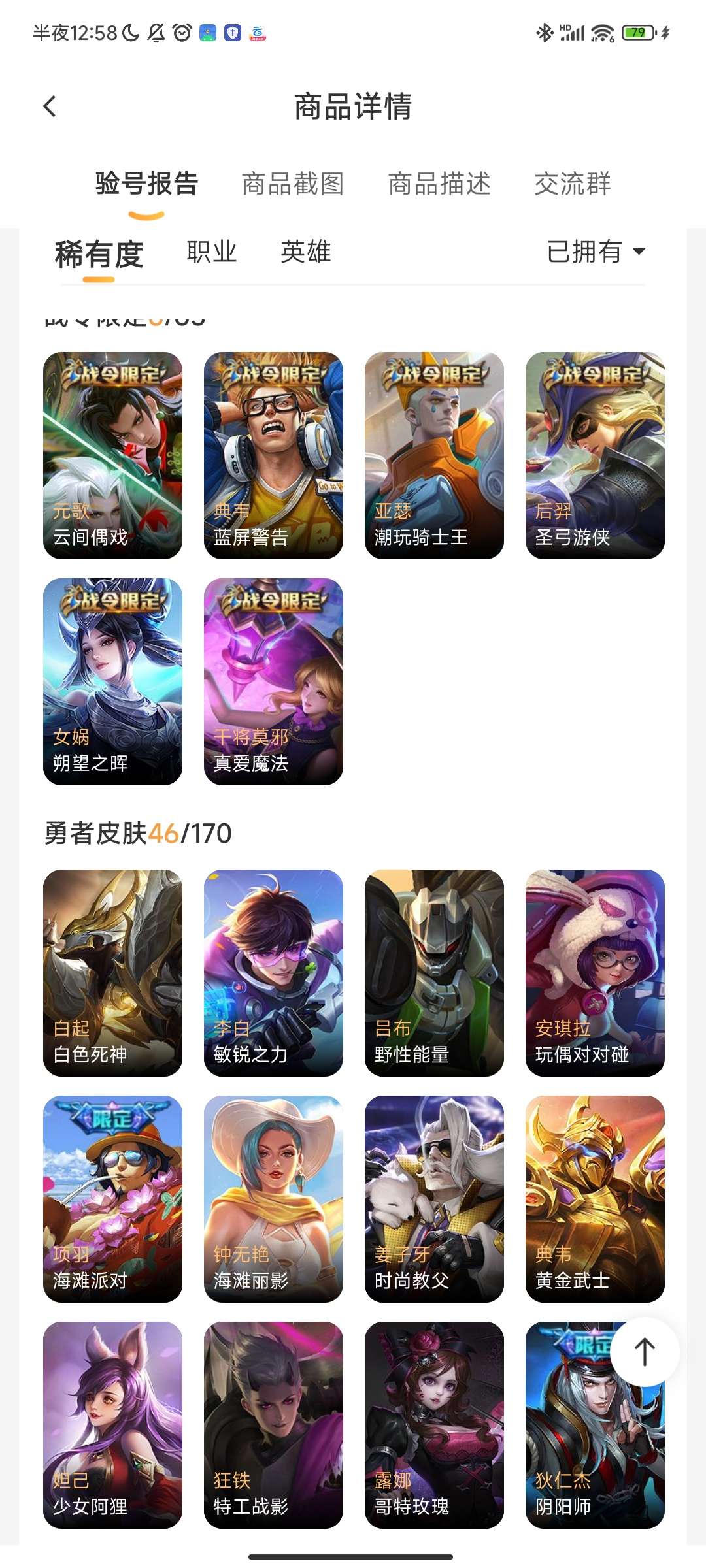View 后羿 圣弓游侠 skin
Viewport: 706px width, 1568px height.
point(595,455)
